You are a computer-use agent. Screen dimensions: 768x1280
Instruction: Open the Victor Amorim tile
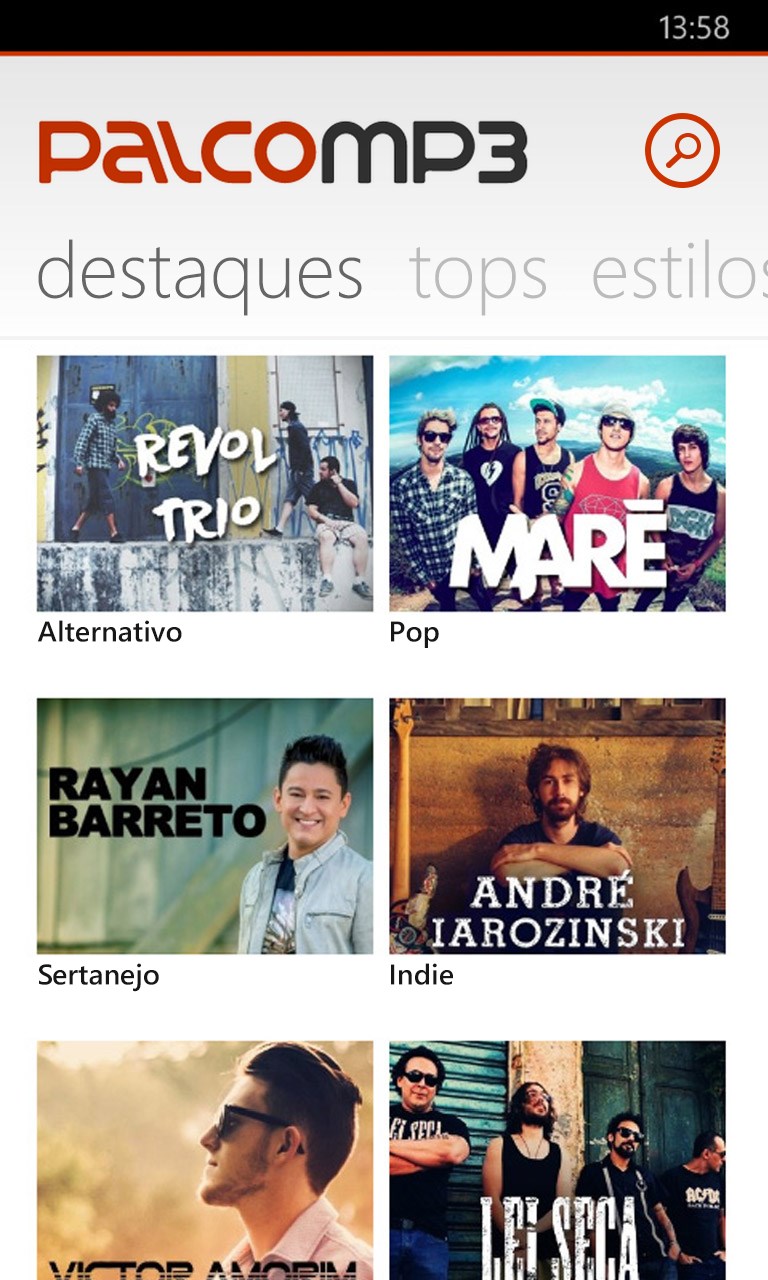[205, 1160]
